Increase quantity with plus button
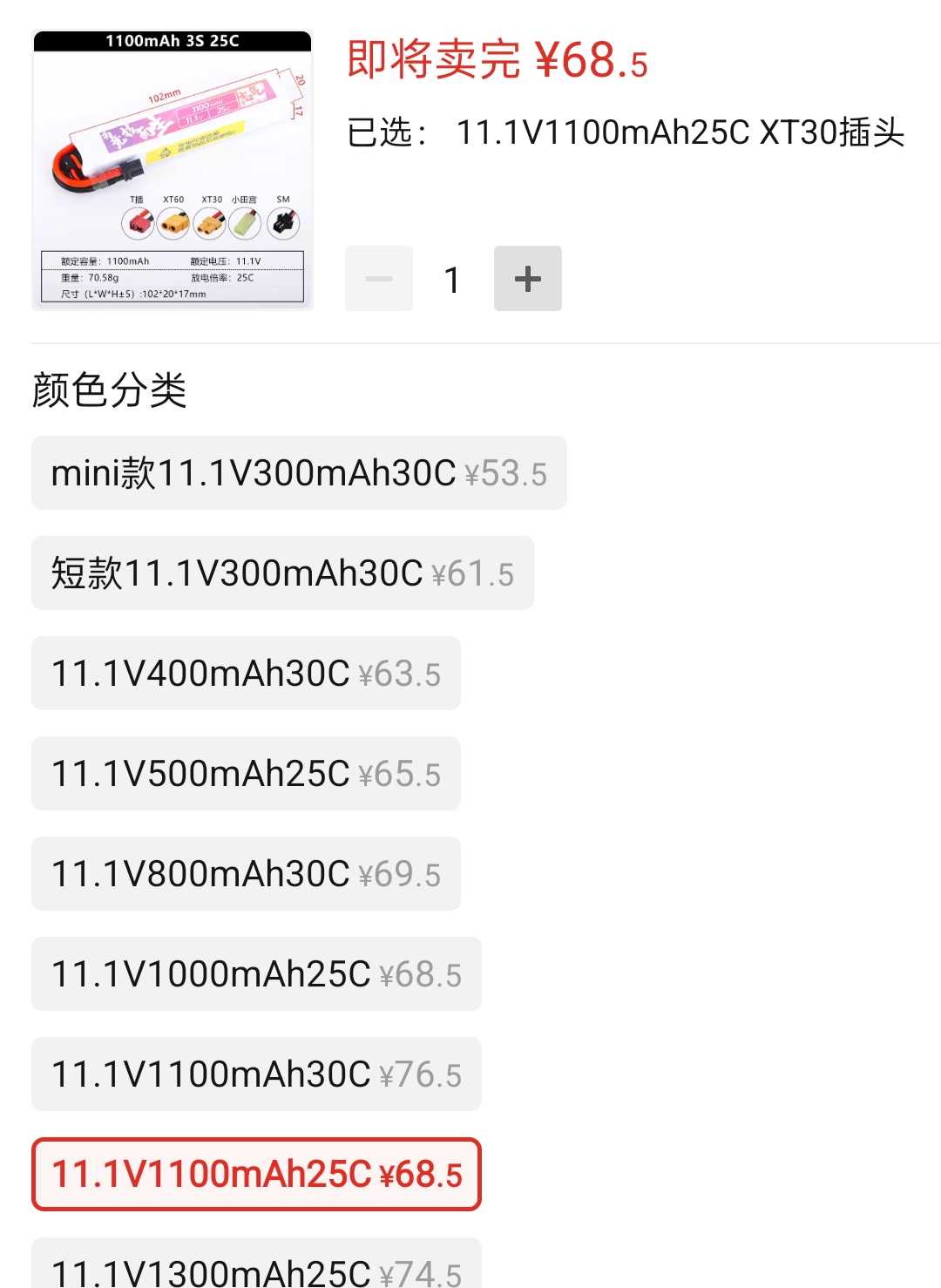 [527, 279]
